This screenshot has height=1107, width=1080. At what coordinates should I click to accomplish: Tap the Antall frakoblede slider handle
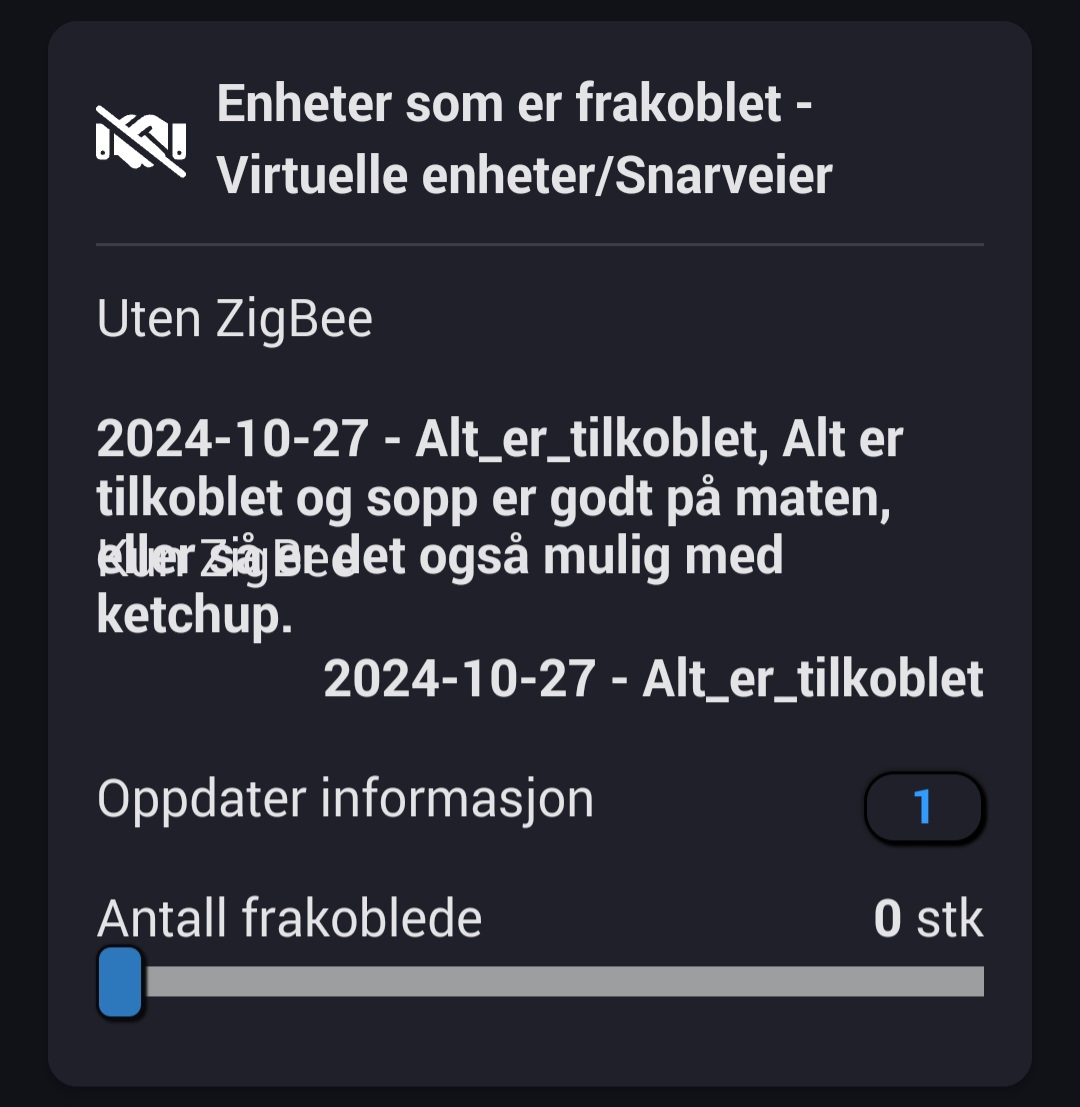point(120,981)
